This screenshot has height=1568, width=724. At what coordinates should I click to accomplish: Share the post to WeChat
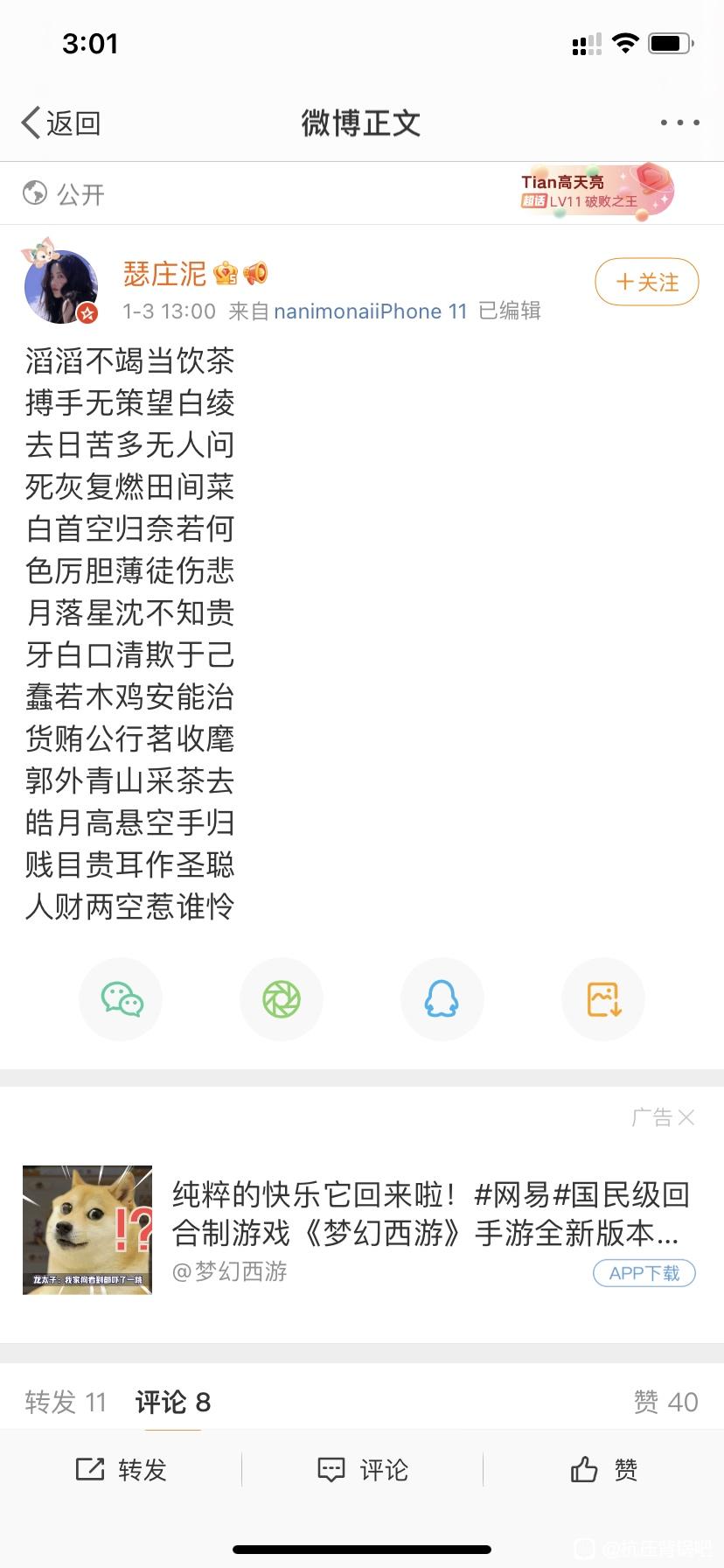122,999
